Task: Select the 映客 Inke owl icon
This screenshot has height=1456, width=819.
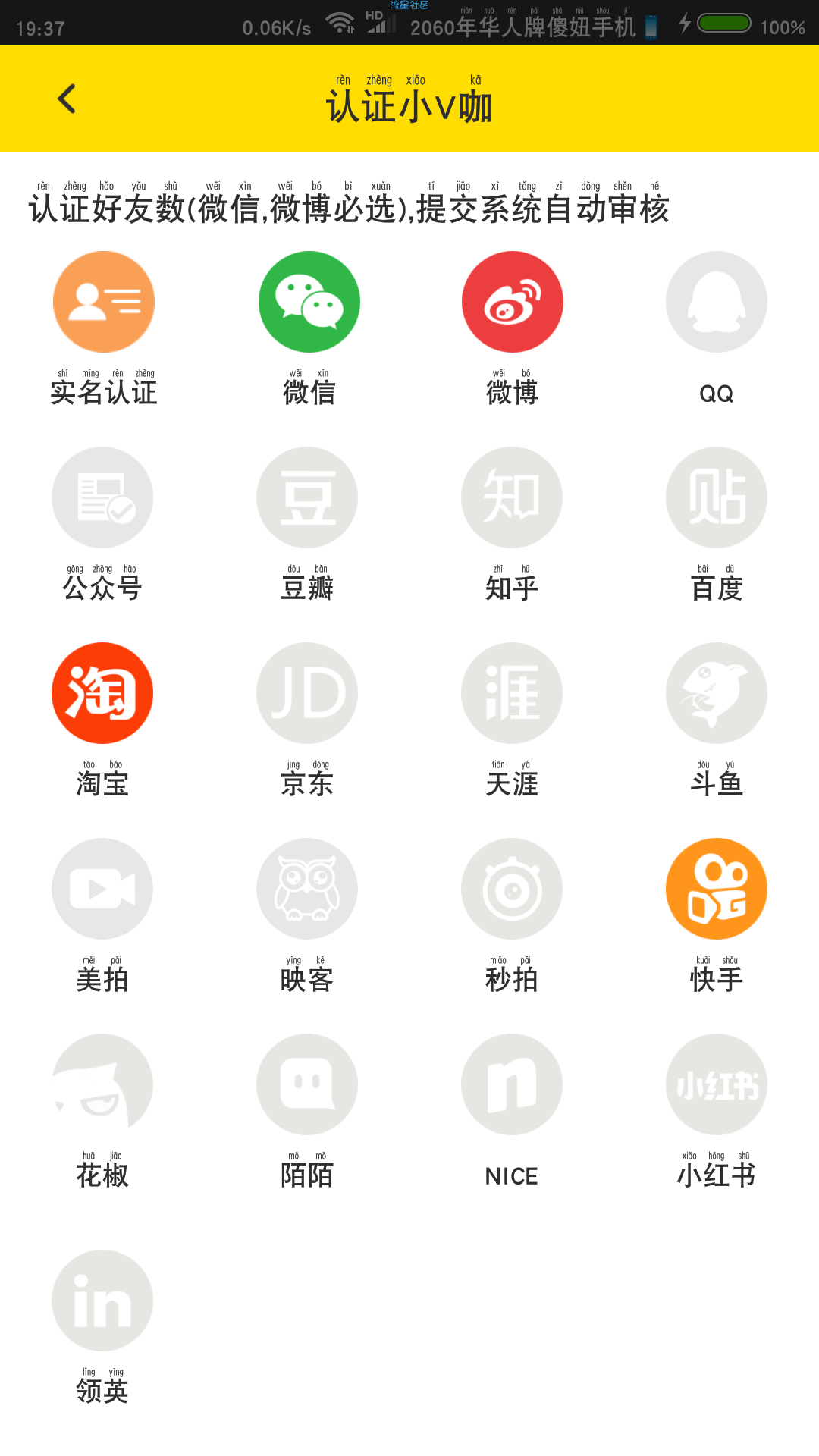Action: point(307,889)
